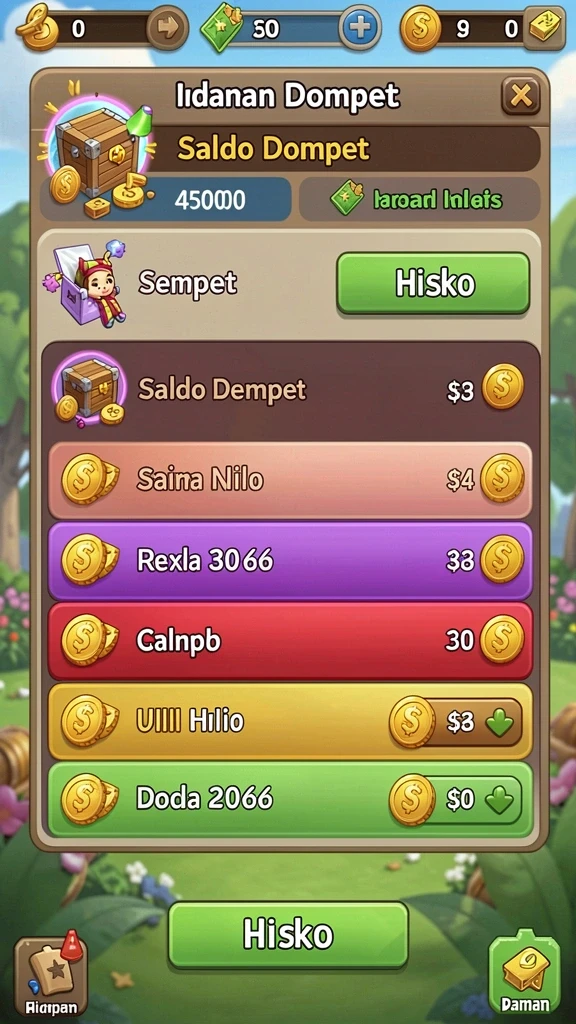This screenshot has height=1024, width=576.
Task: Open the green ticket rewards pill
Action: pyautogui.click(x=419, y=199)
